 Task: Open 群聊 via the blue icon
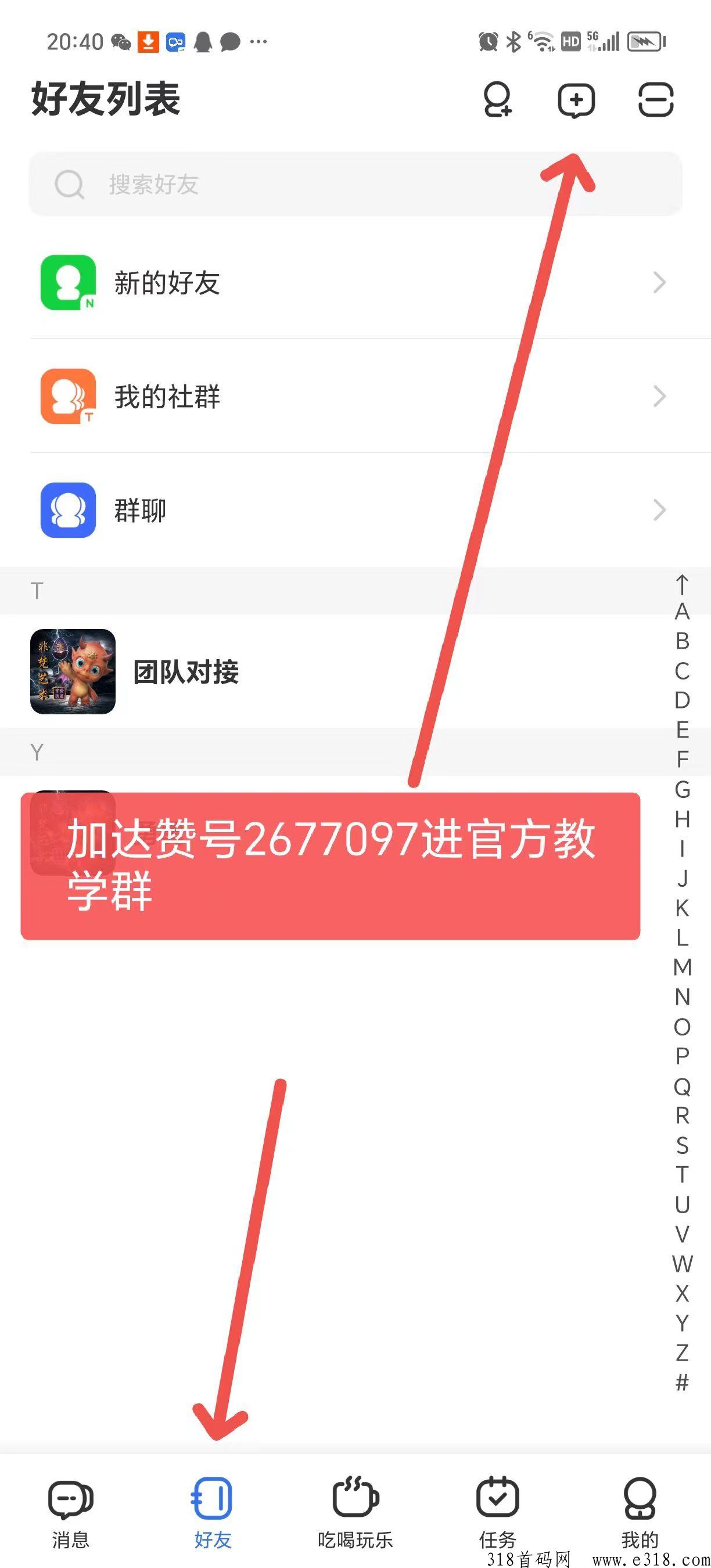68,510
